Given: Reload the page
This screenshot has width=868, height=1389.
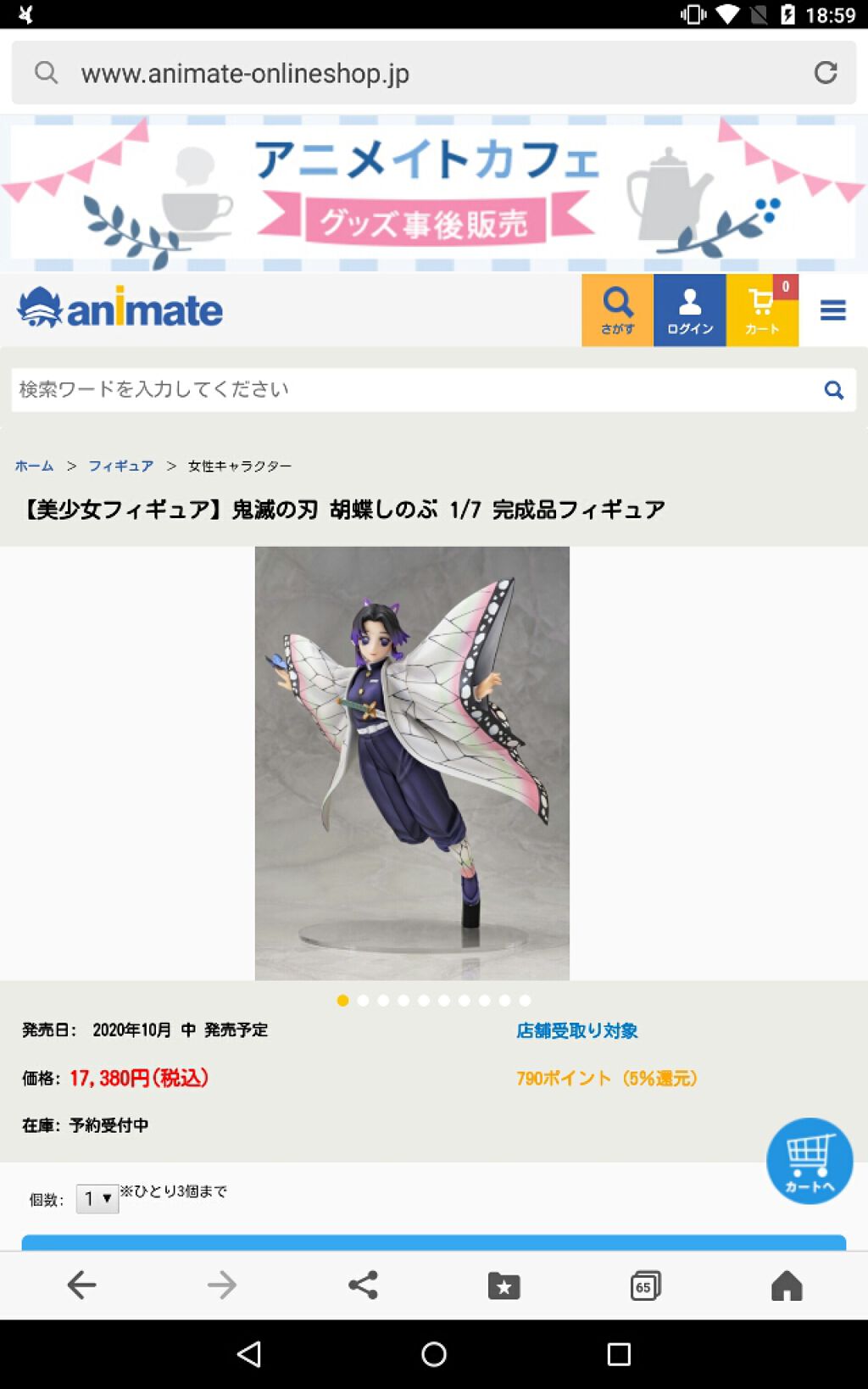Looking at the screenshot, I should [x=826, y=72].
